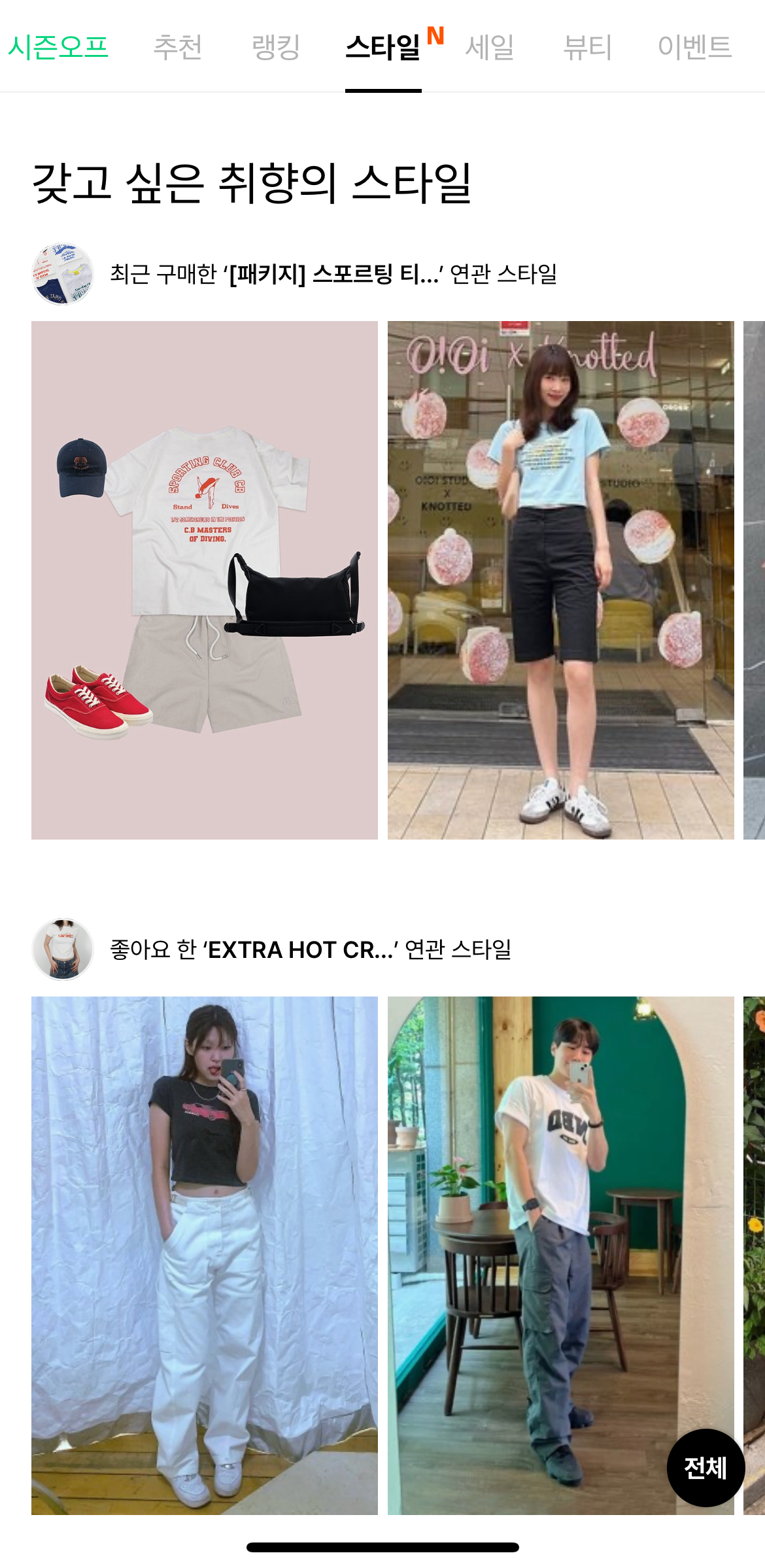The image size is (765, 1568).
Task: Open the recently purchased 스포르팅 티 package thumbnail
Action: (x=63, y=274)
